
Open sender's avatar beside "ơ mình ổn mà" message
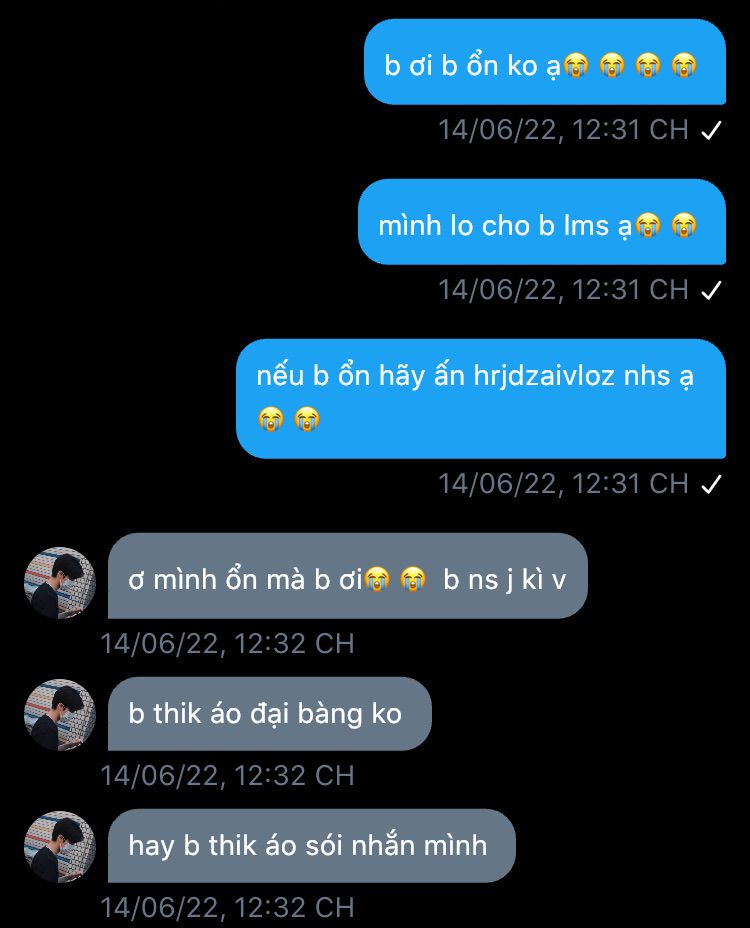coord(60,583)
